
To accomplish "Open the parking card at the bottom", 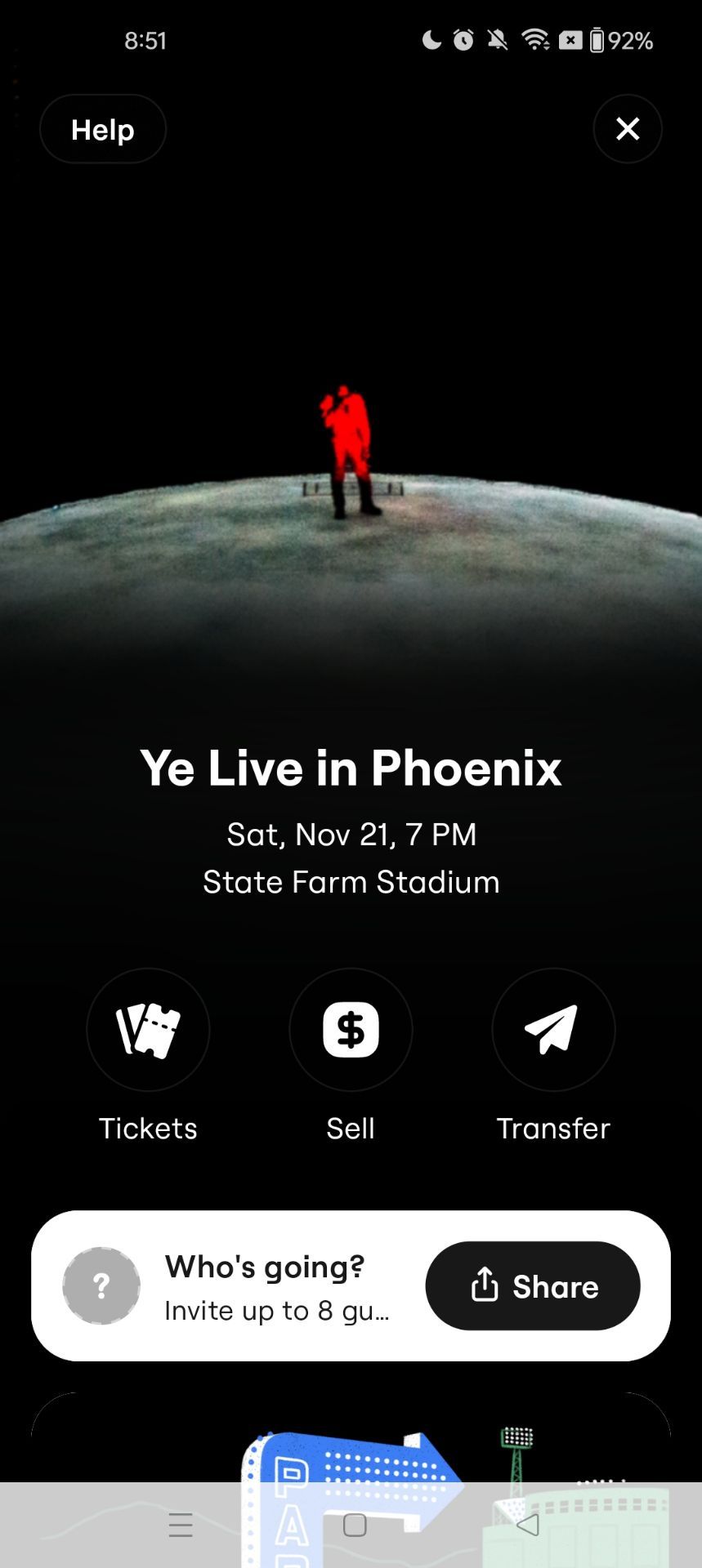I will pos(351,1437).
